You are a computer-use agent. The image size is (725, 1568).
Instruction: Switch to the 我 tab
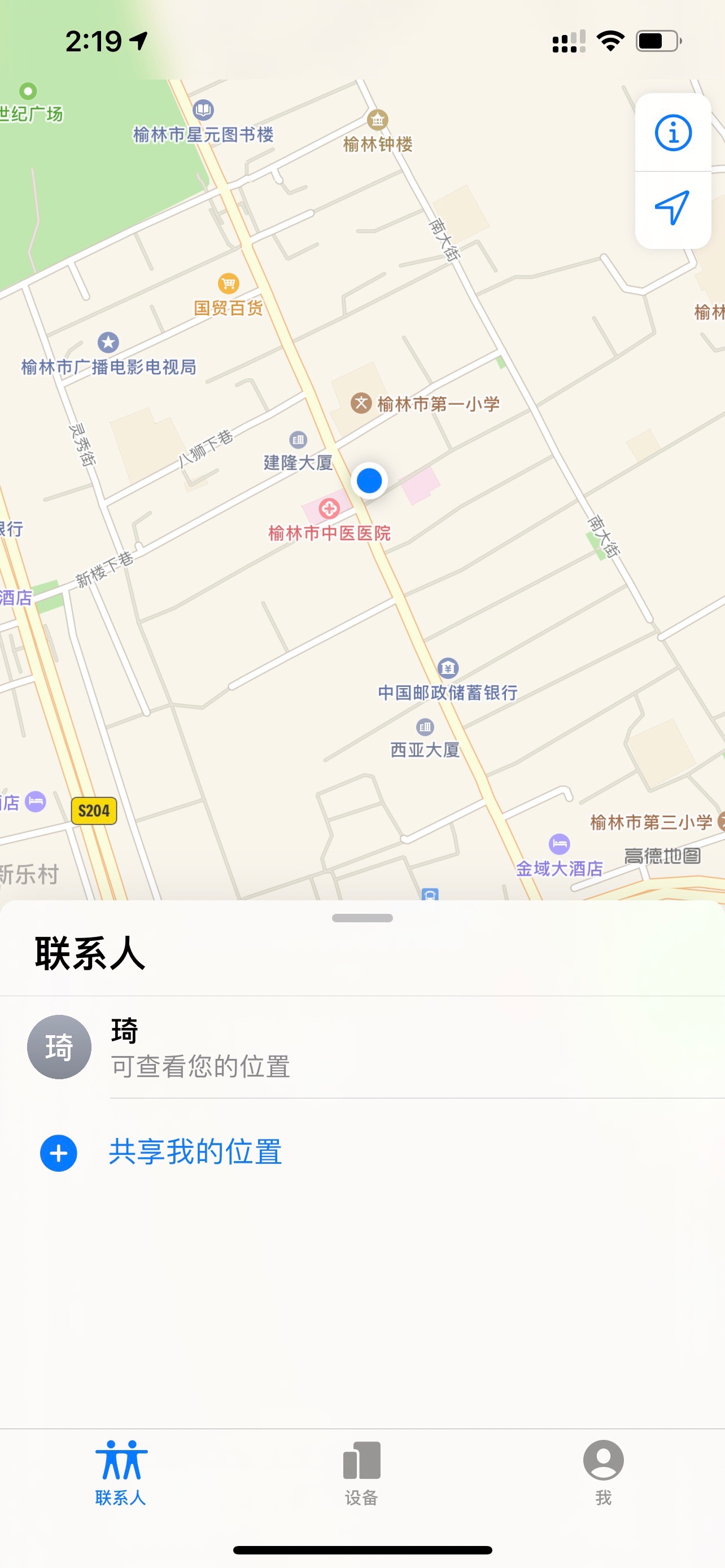(602, 1472)
